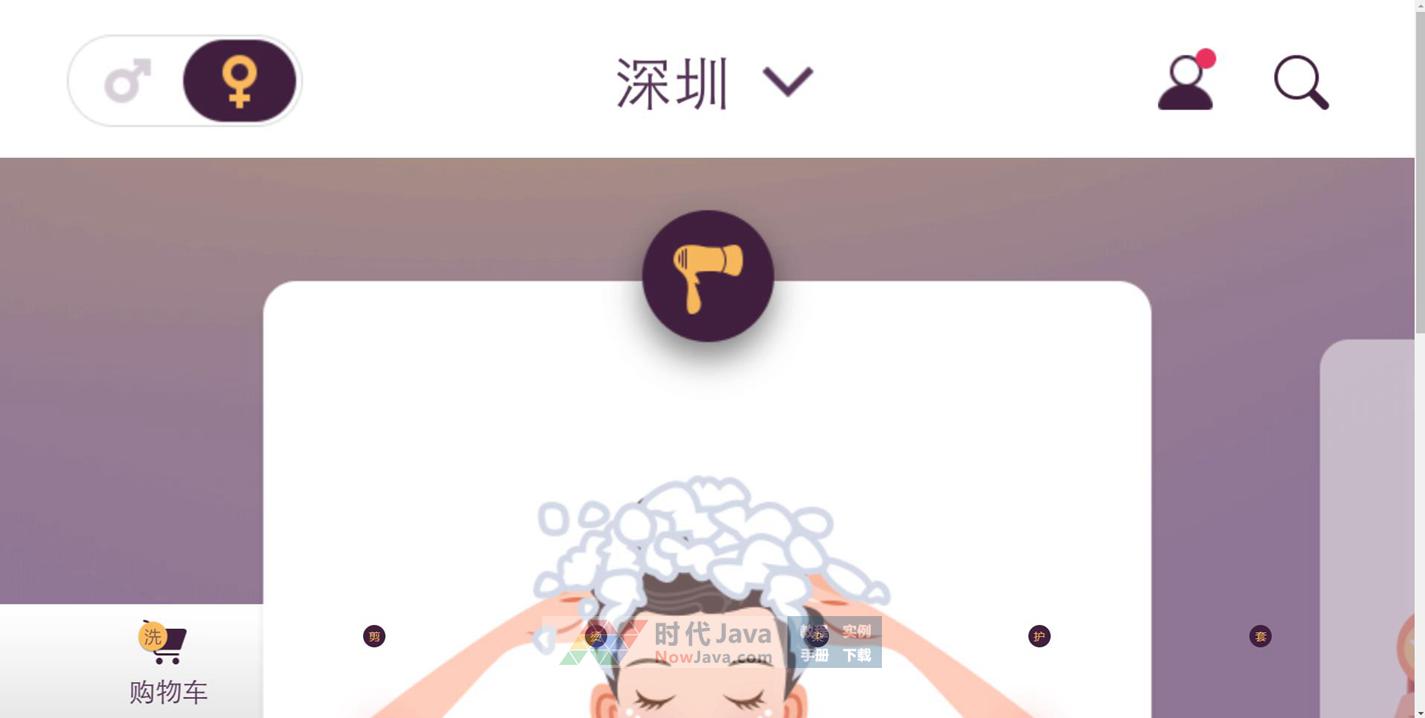Tap the hair dryer round button
Viewport: 1425px width, 718px height.
[707, 276]
